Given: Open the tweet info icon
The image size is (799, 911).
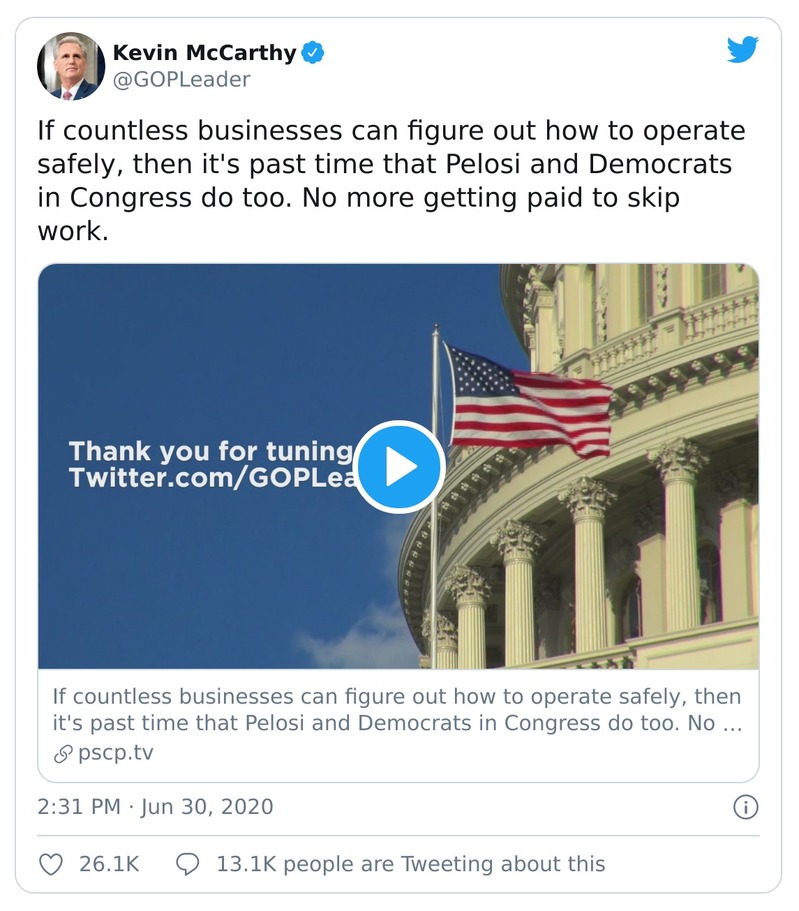Looking at the screenshot, I should pos(745,806).
